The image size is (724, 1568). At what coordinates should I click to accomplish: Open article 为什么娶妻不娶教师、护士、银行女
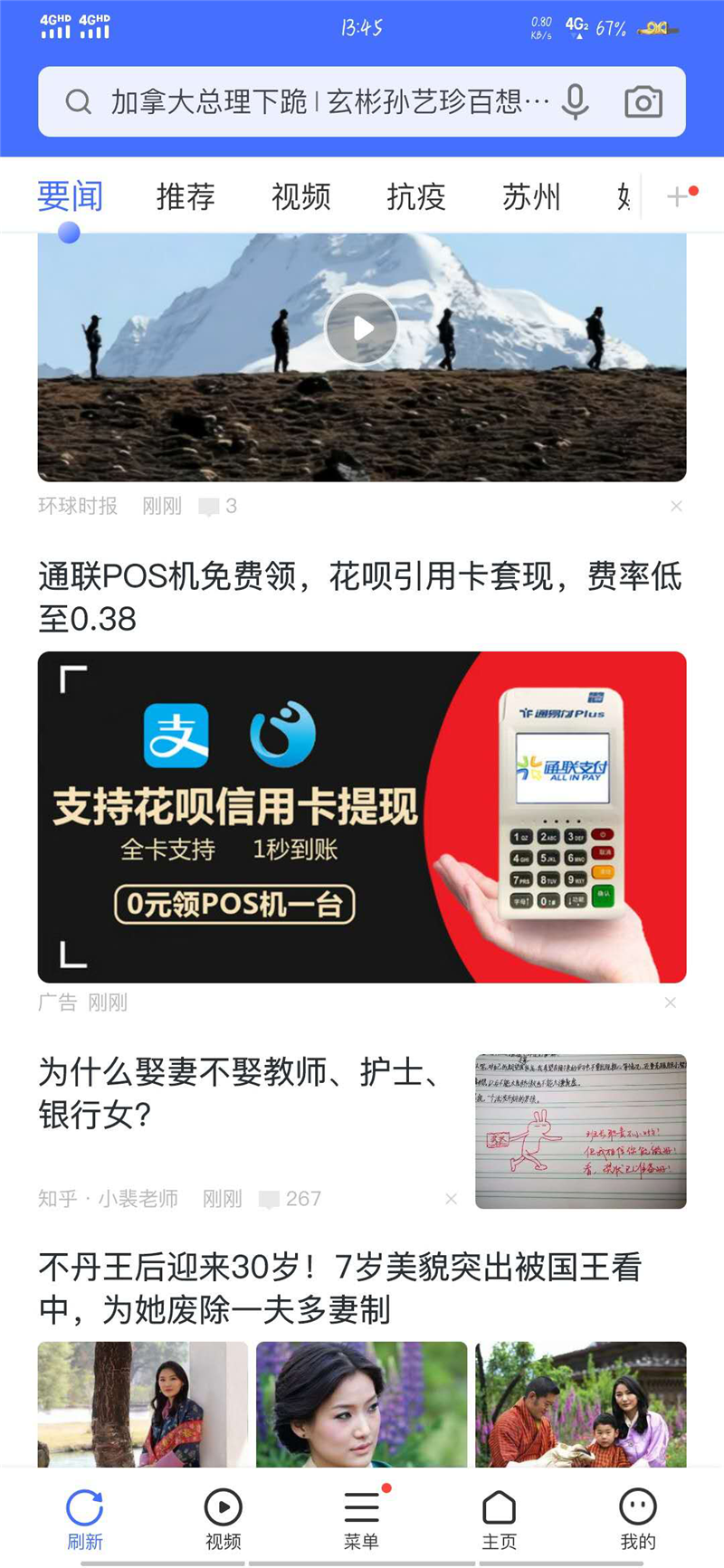click(x=240, y=1092)
